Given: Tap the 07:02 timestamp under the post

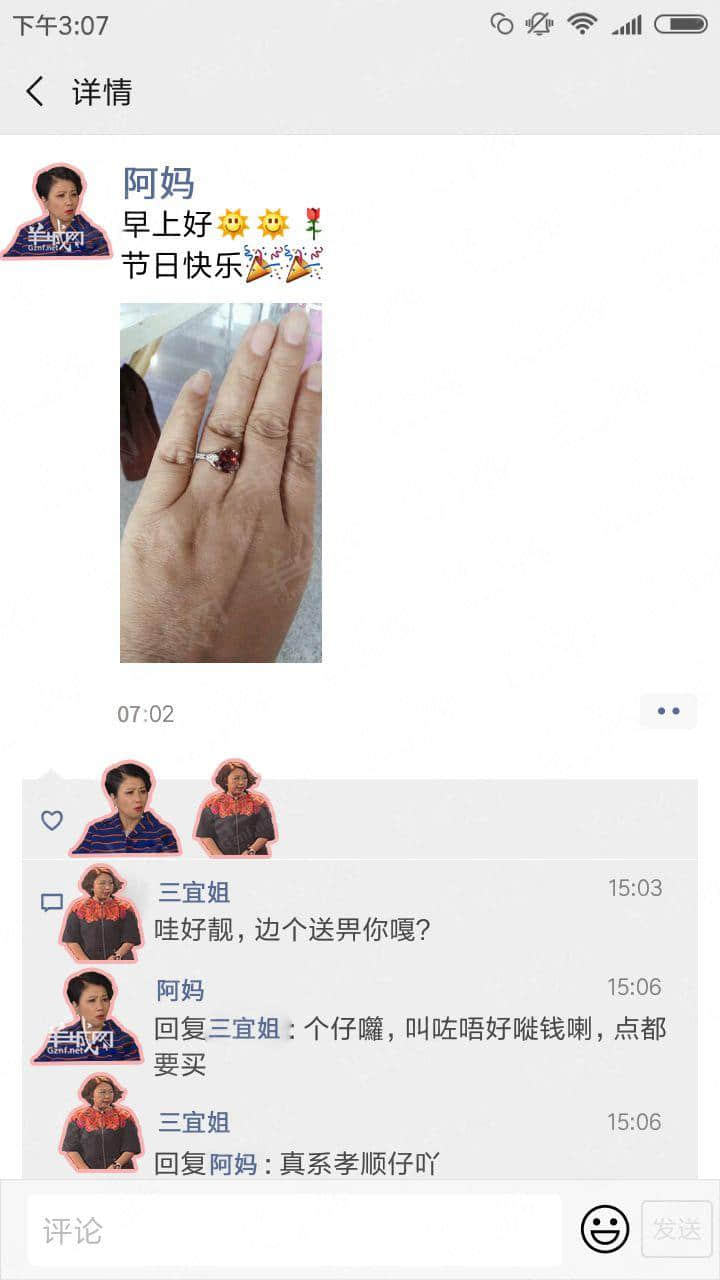Looking at the screenshot, I should point(147,713).
